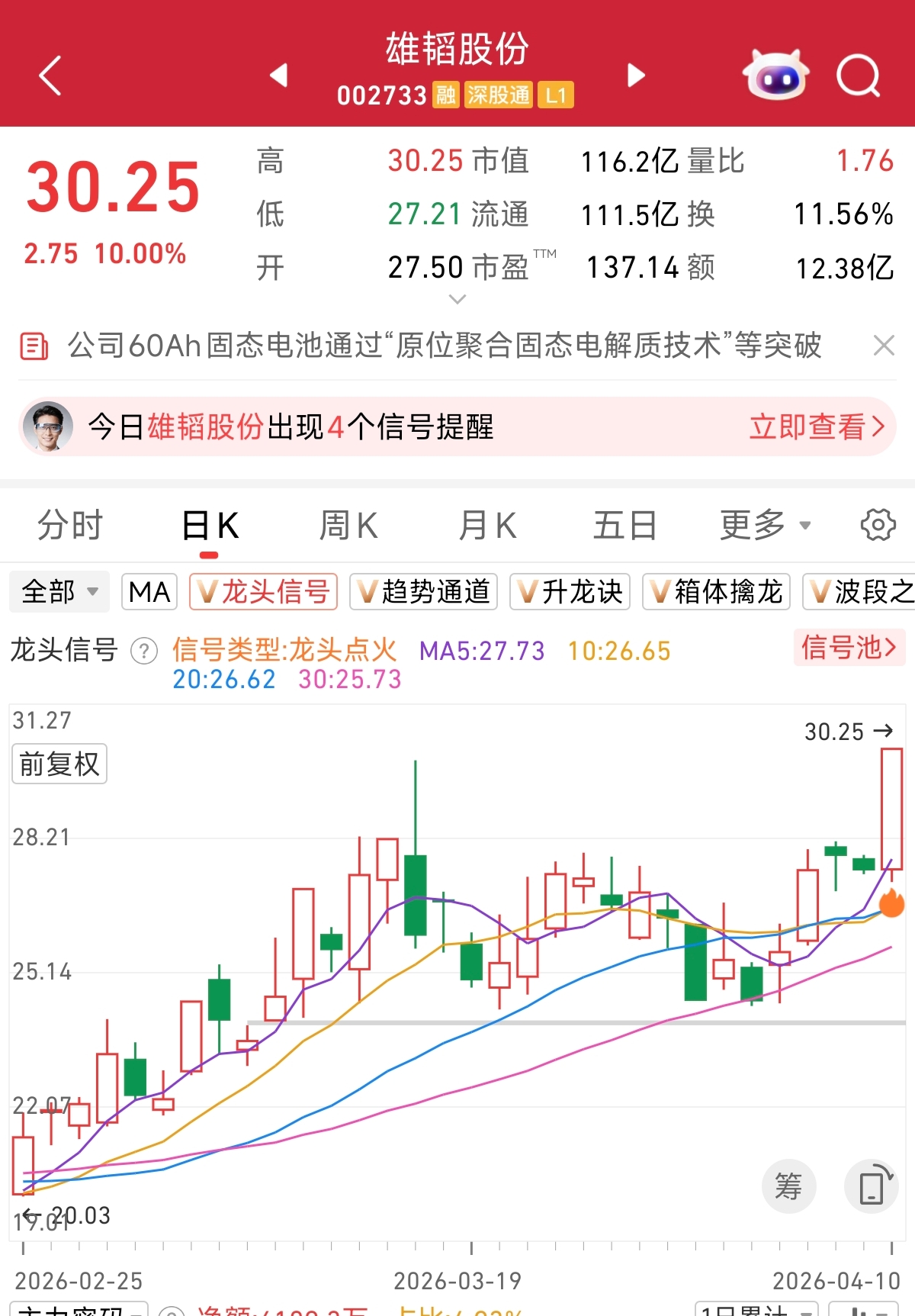
Task: Open the 信号池 signal pool
Action: [x=849, y=648]
